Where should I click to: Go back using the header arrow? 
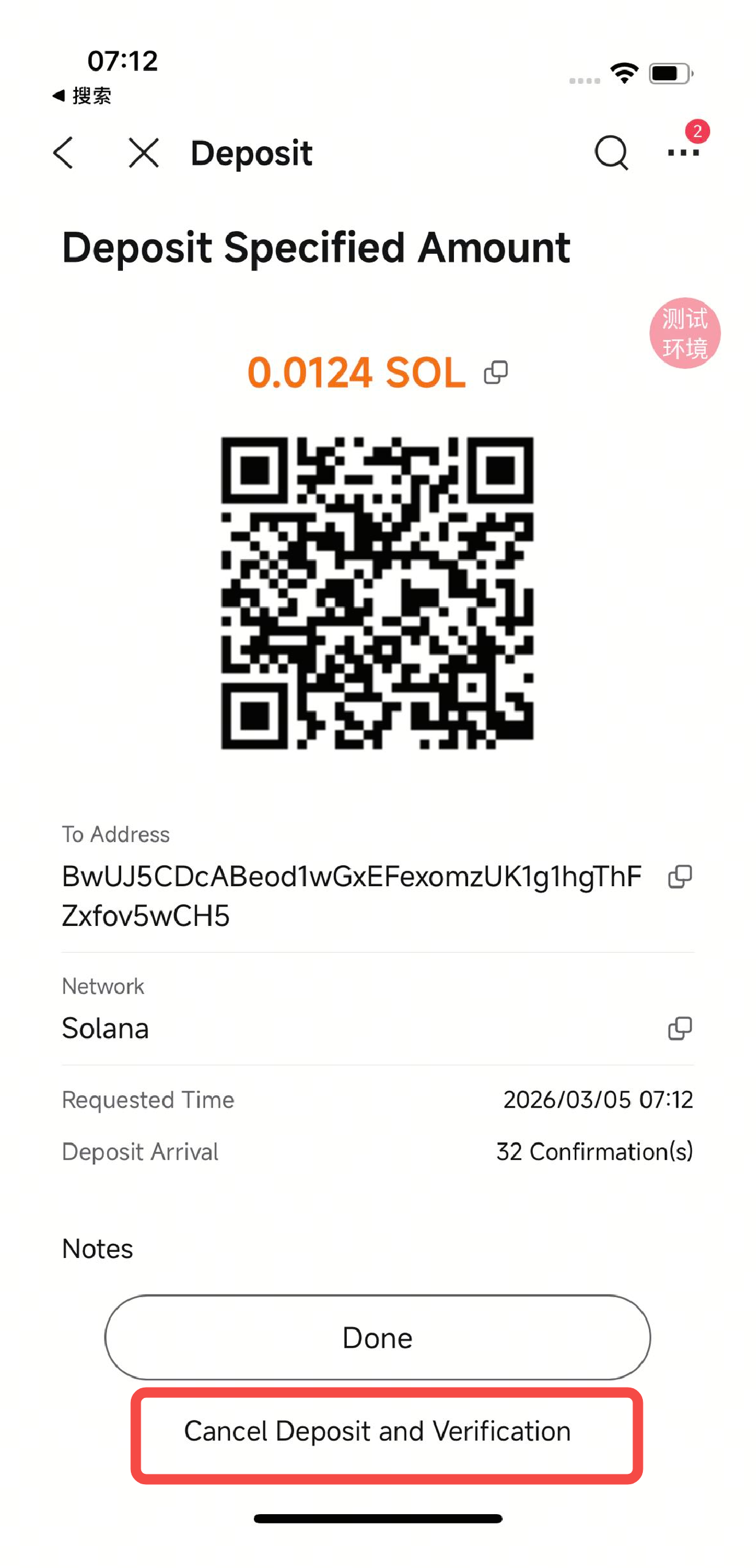click(x=64, y=152)
